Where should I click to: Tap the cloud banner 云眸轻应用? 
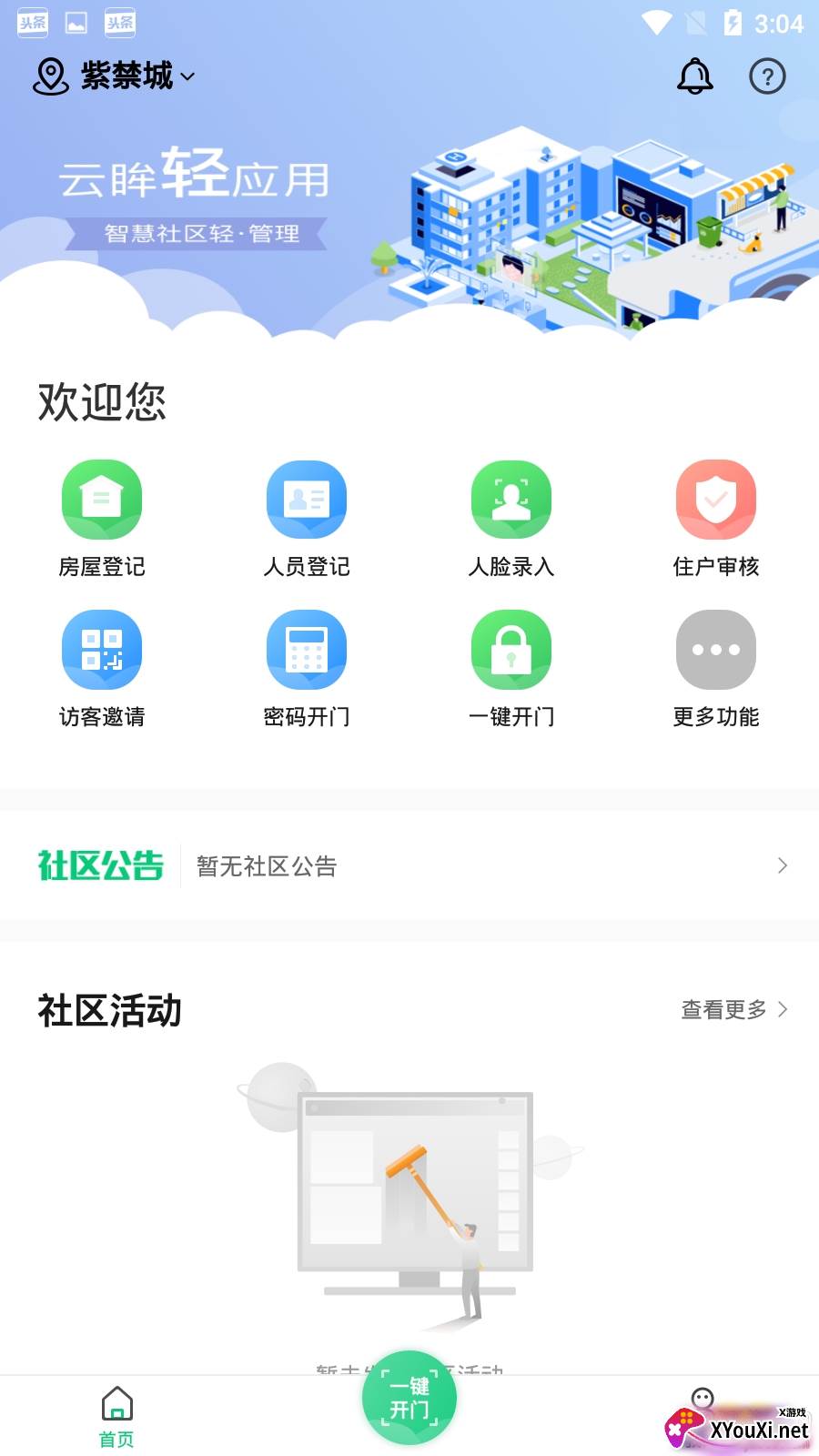pos(409,209)
